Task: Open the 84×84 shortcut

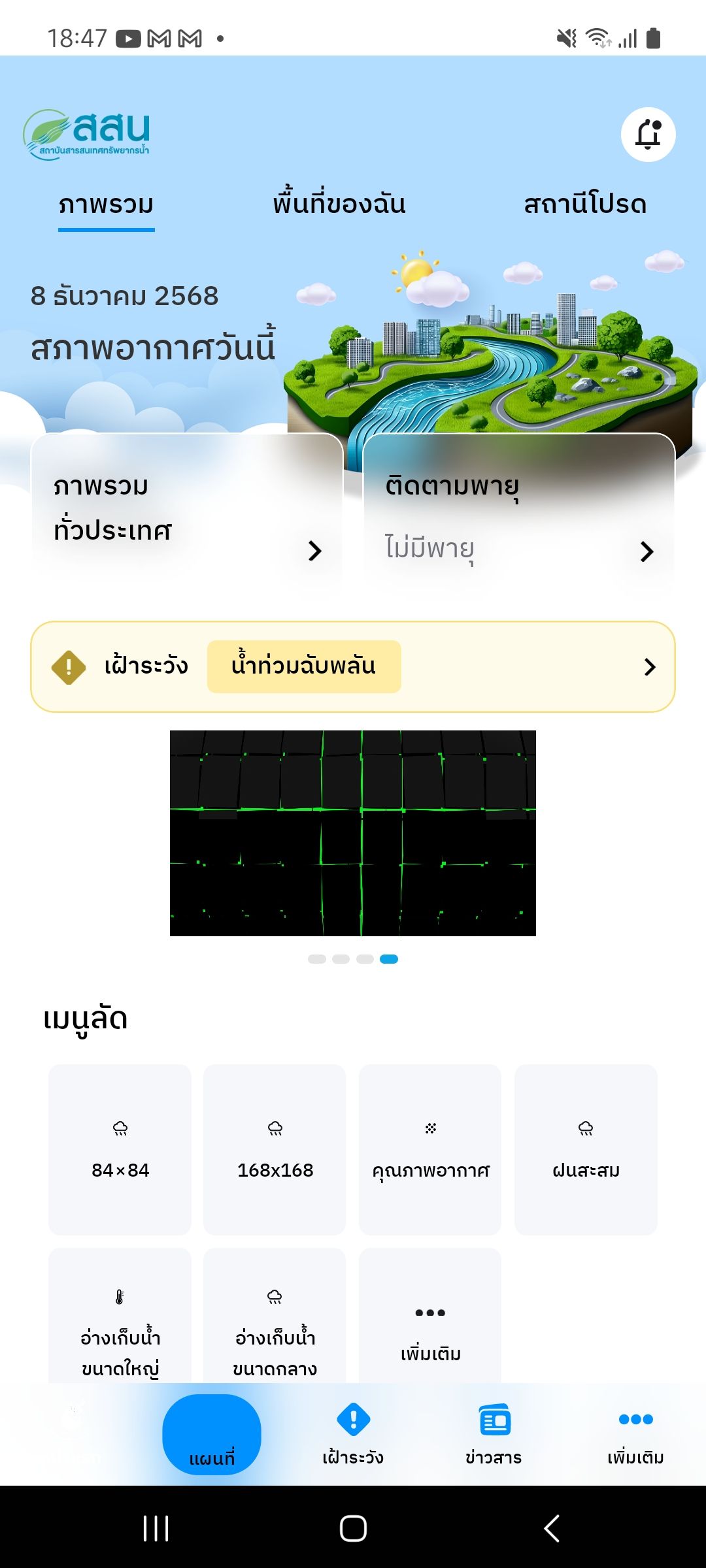Action: 120,1150
